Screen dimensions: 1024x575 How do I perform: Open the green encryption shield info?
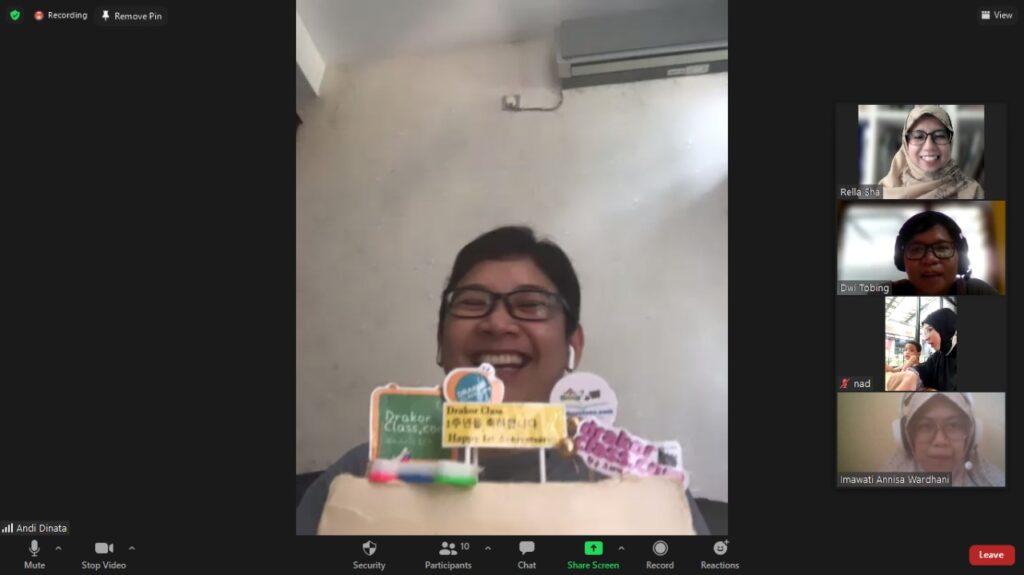click(14, 15)
